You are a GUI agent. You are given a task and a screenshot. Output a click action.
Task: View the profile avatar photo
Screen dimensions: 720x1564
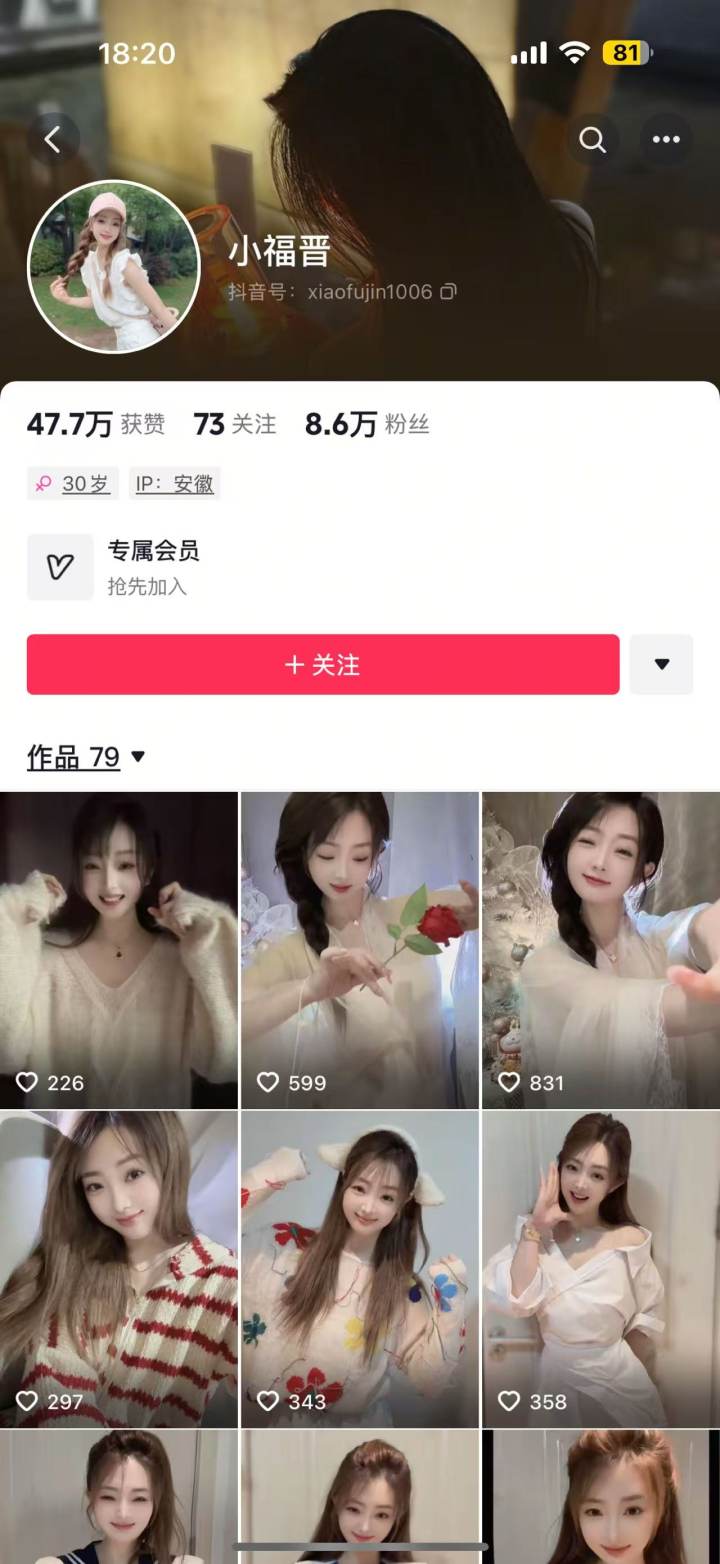coord(114,267)
